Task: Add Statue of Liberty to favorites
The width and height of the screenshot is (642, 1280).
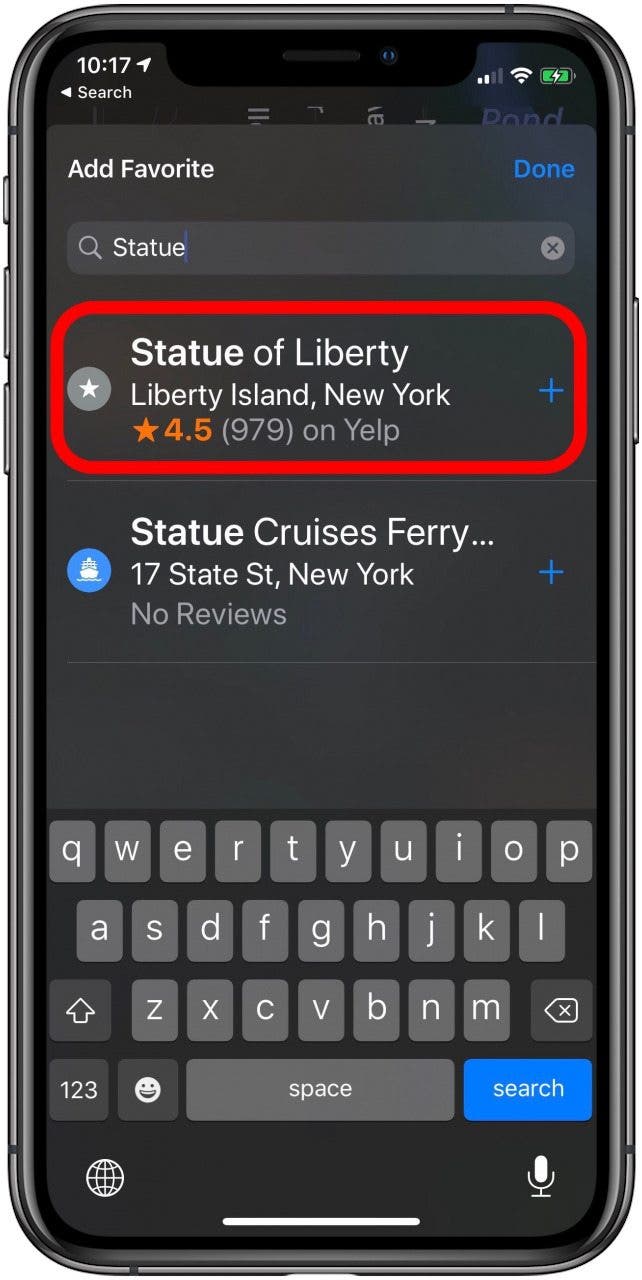Action: pyautogui.click(x=551, y=390)
